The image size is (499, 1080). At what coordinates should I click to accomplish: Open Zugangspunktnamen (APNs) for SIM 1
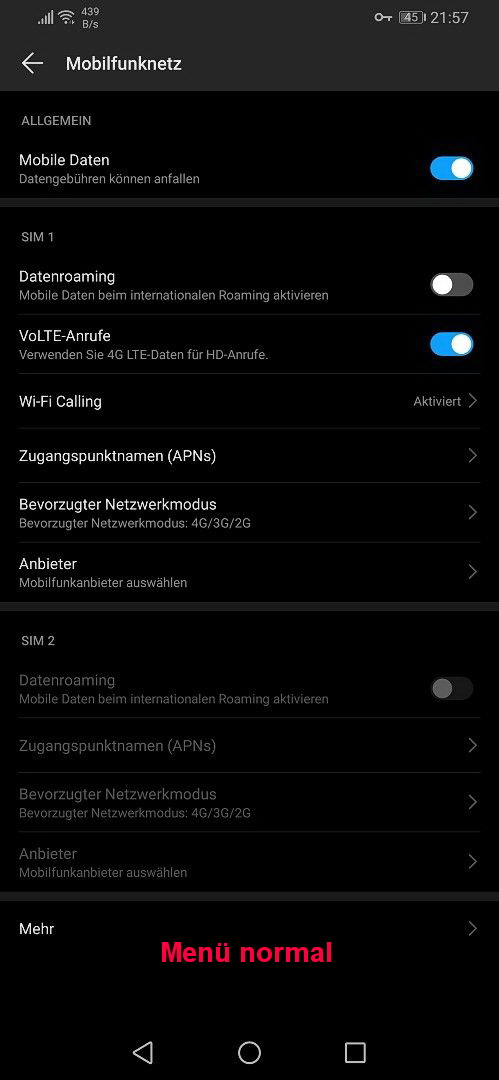tap(250, 455)
